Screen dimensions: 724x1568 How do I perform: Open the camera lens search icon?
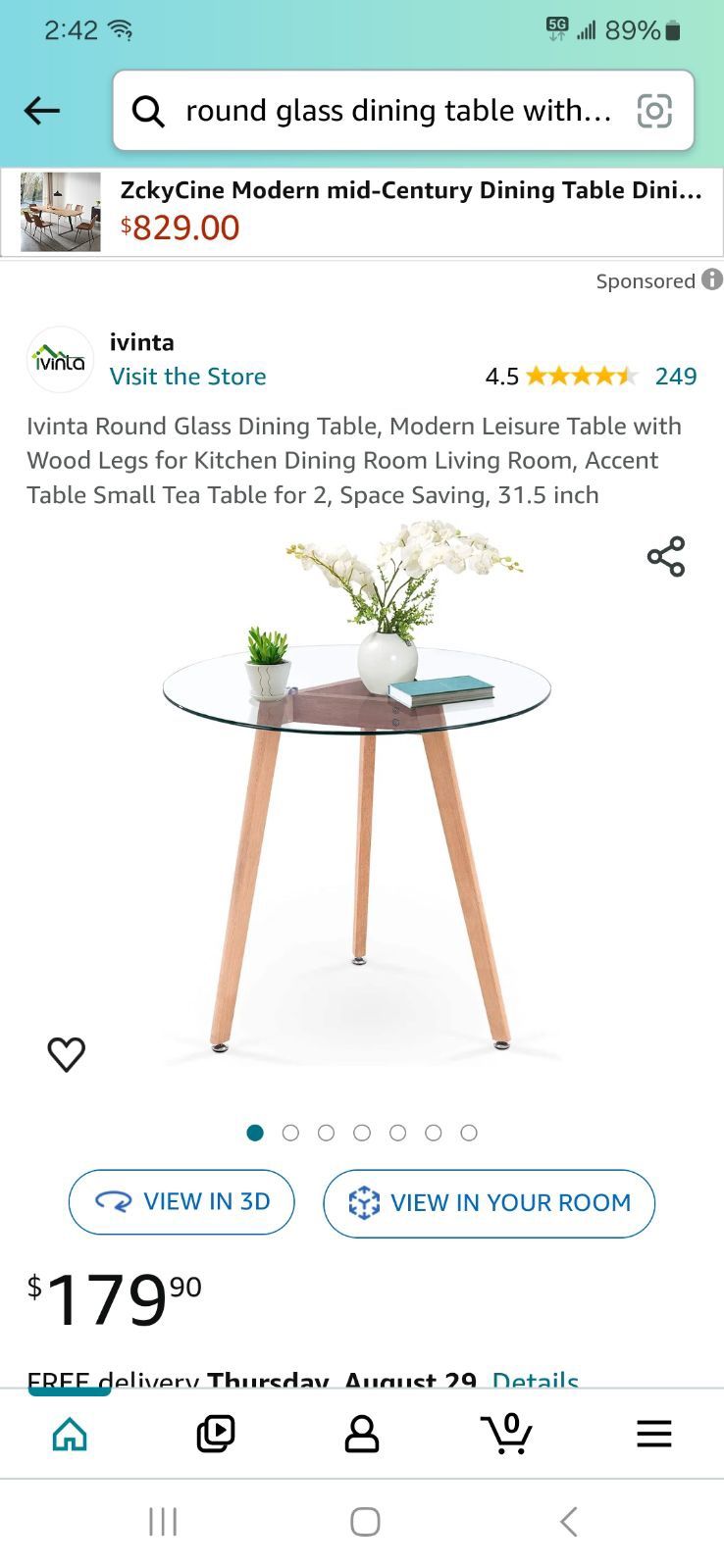point(654,111)
